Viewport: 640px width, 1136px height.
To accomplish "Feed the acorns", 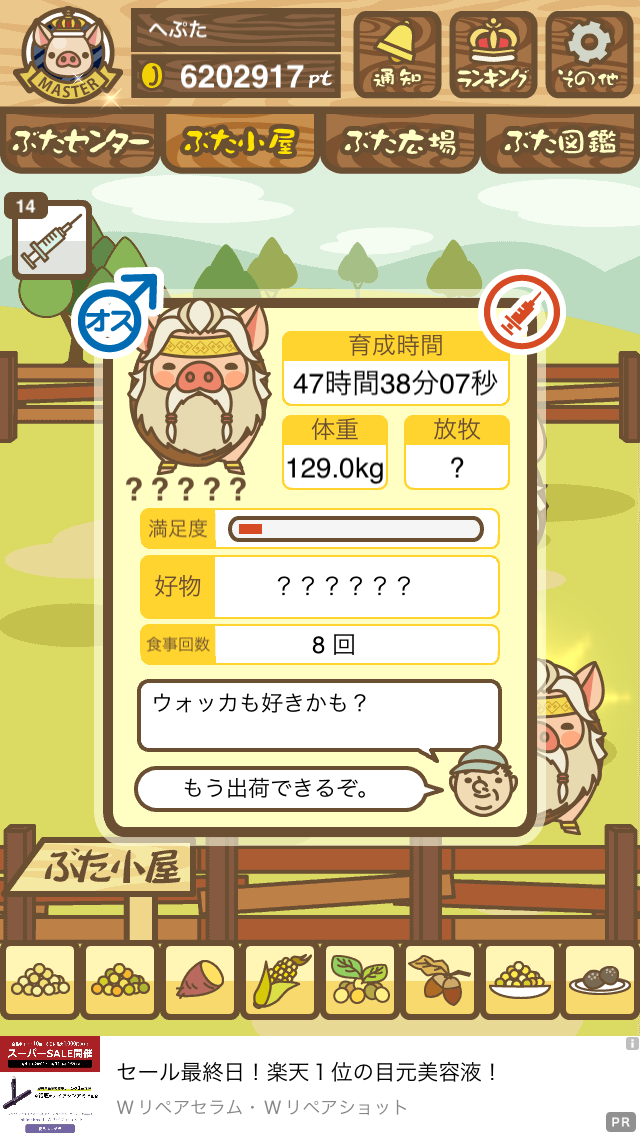I will coord(439,981).
